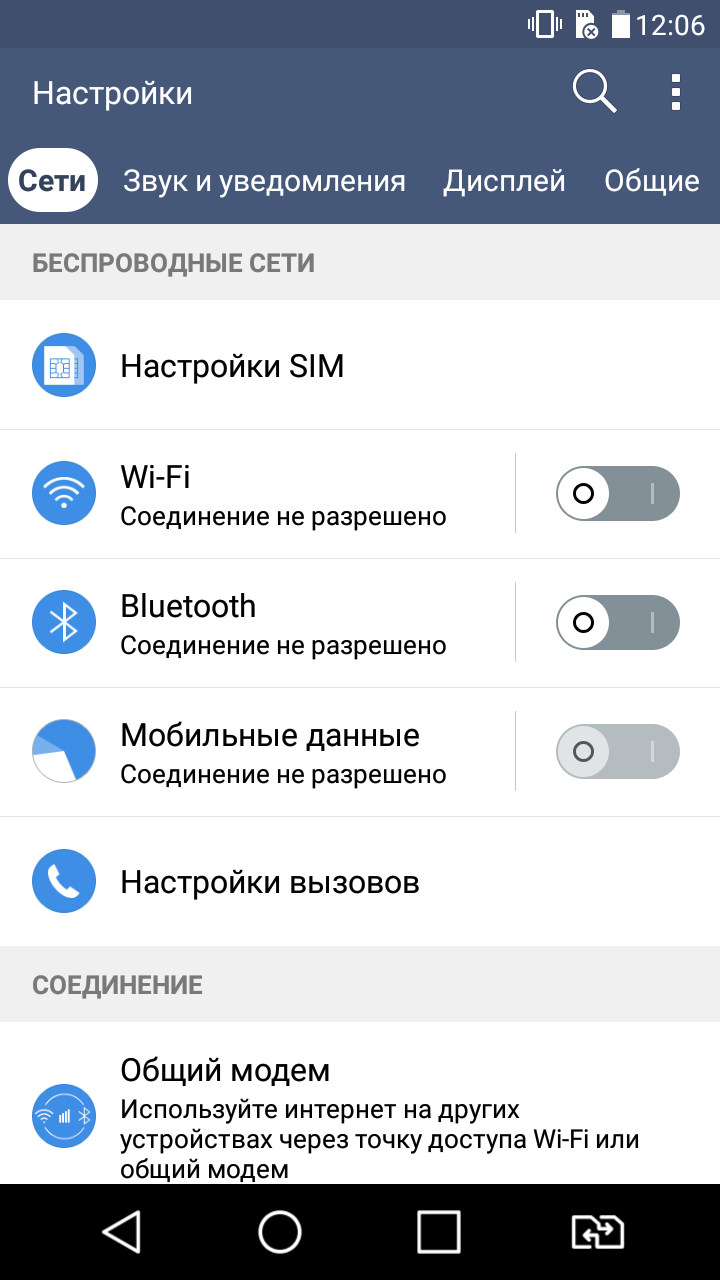This screenshot has height=1280, width=720.
Task: Open the three-dot overflow menu
Action: coord(676,92)
